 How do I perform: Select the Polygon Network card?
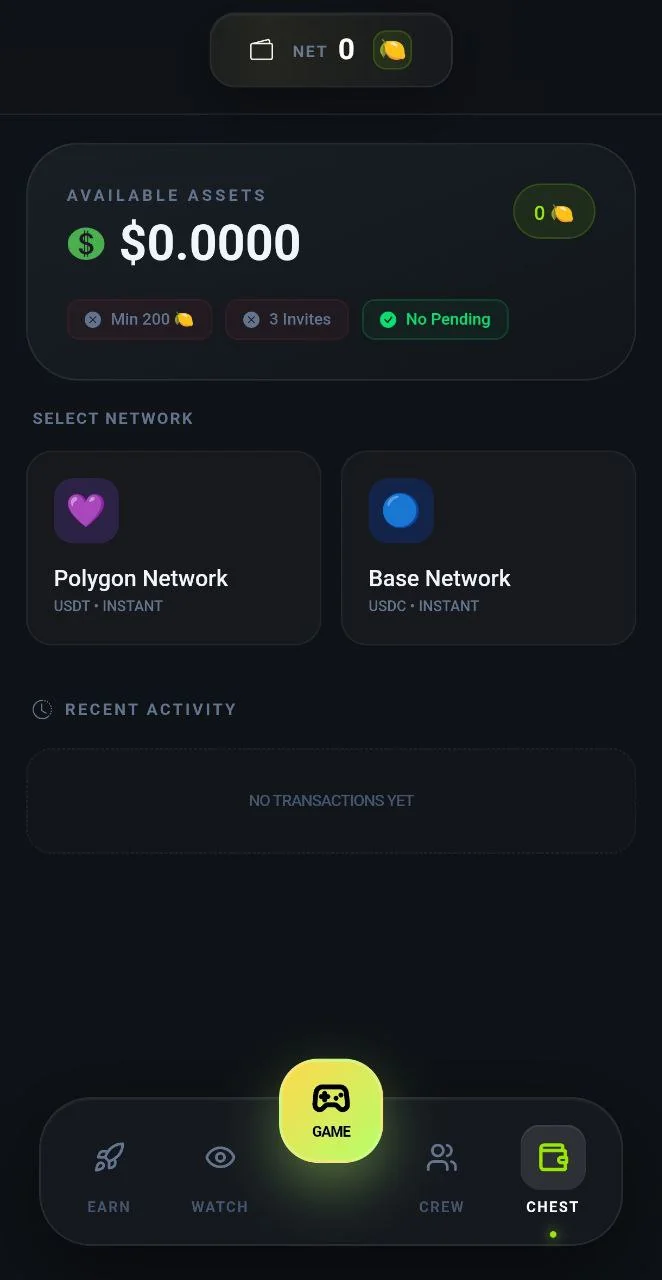173,548
